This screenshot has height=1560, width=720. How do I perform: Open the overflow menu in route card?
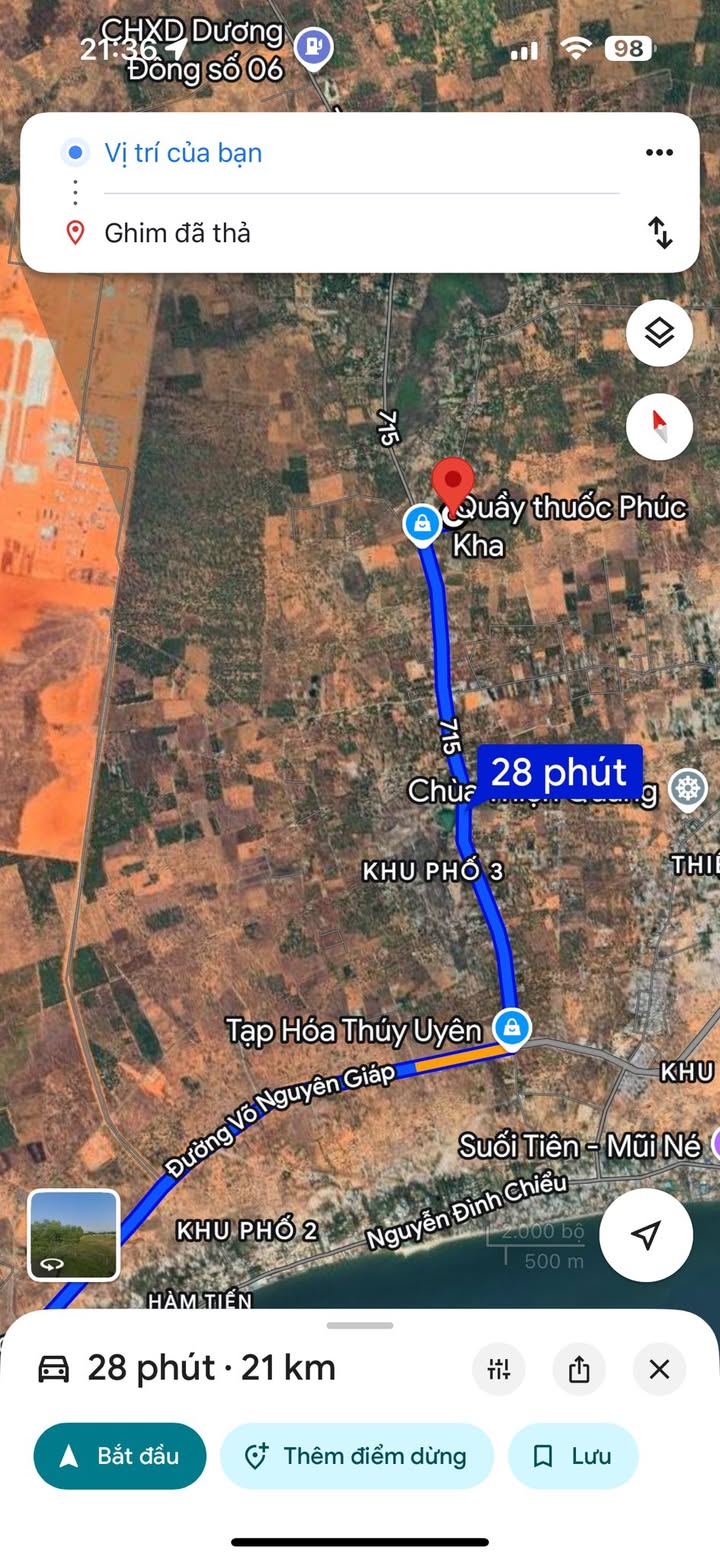point(659,153)
